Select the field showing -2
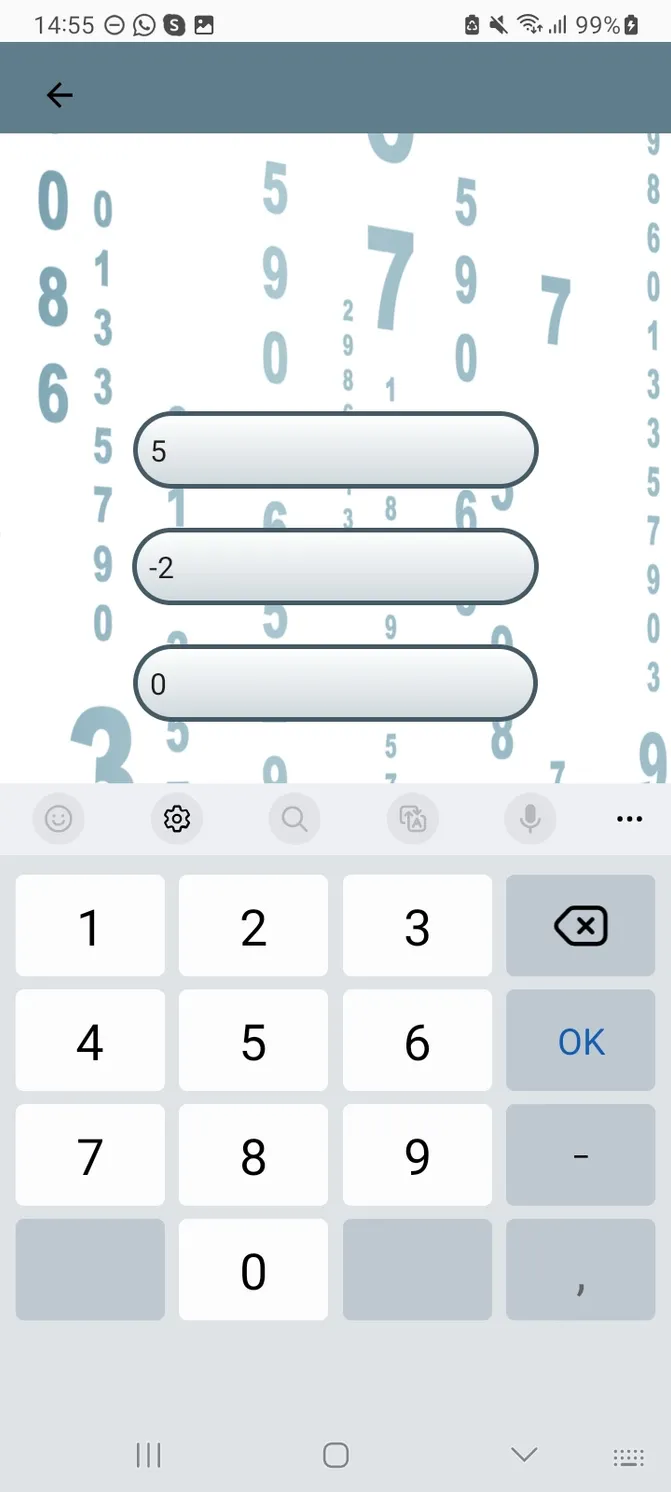The height and width of the screenshot is (1492, 671). click(x=336, y=567)
